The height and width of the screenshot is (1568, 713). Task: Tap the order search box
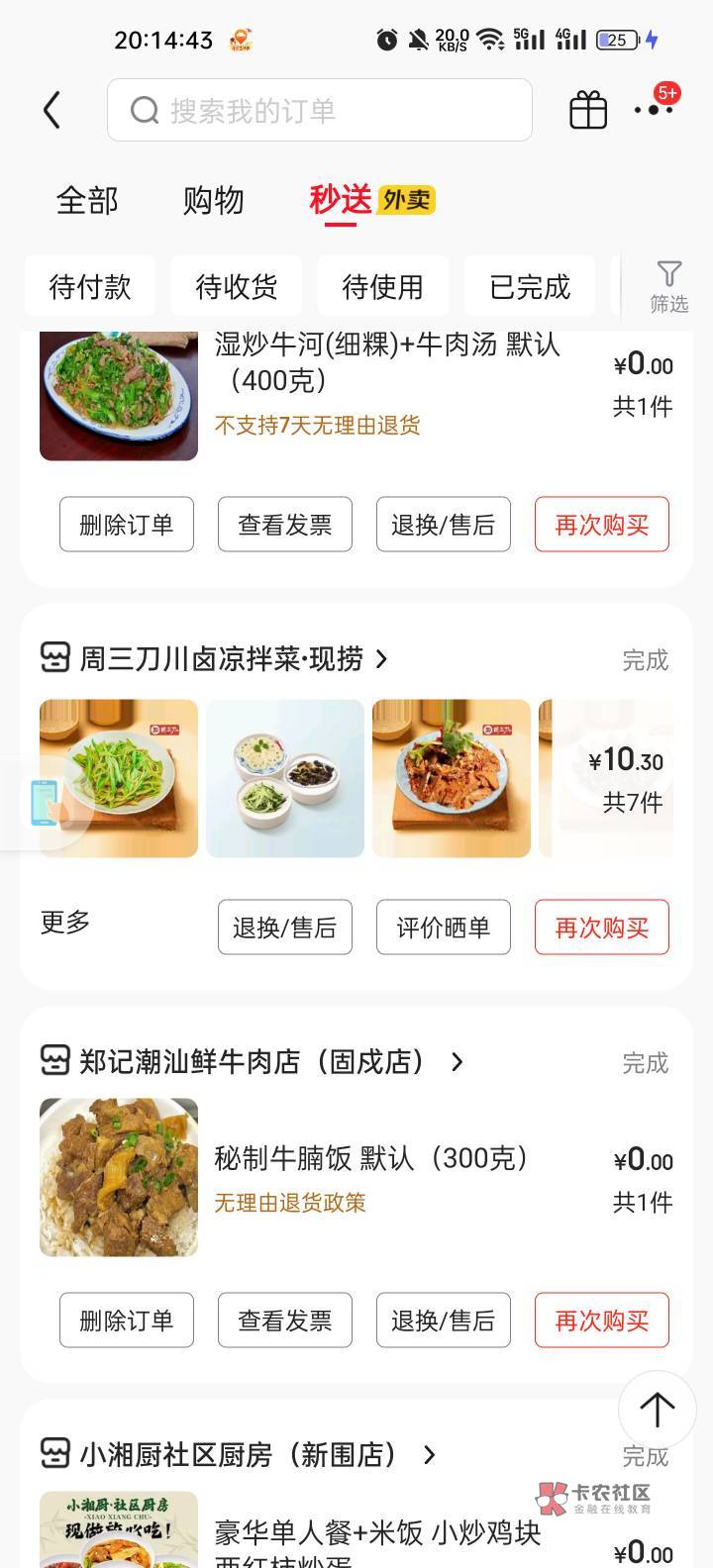coord(319,110)
